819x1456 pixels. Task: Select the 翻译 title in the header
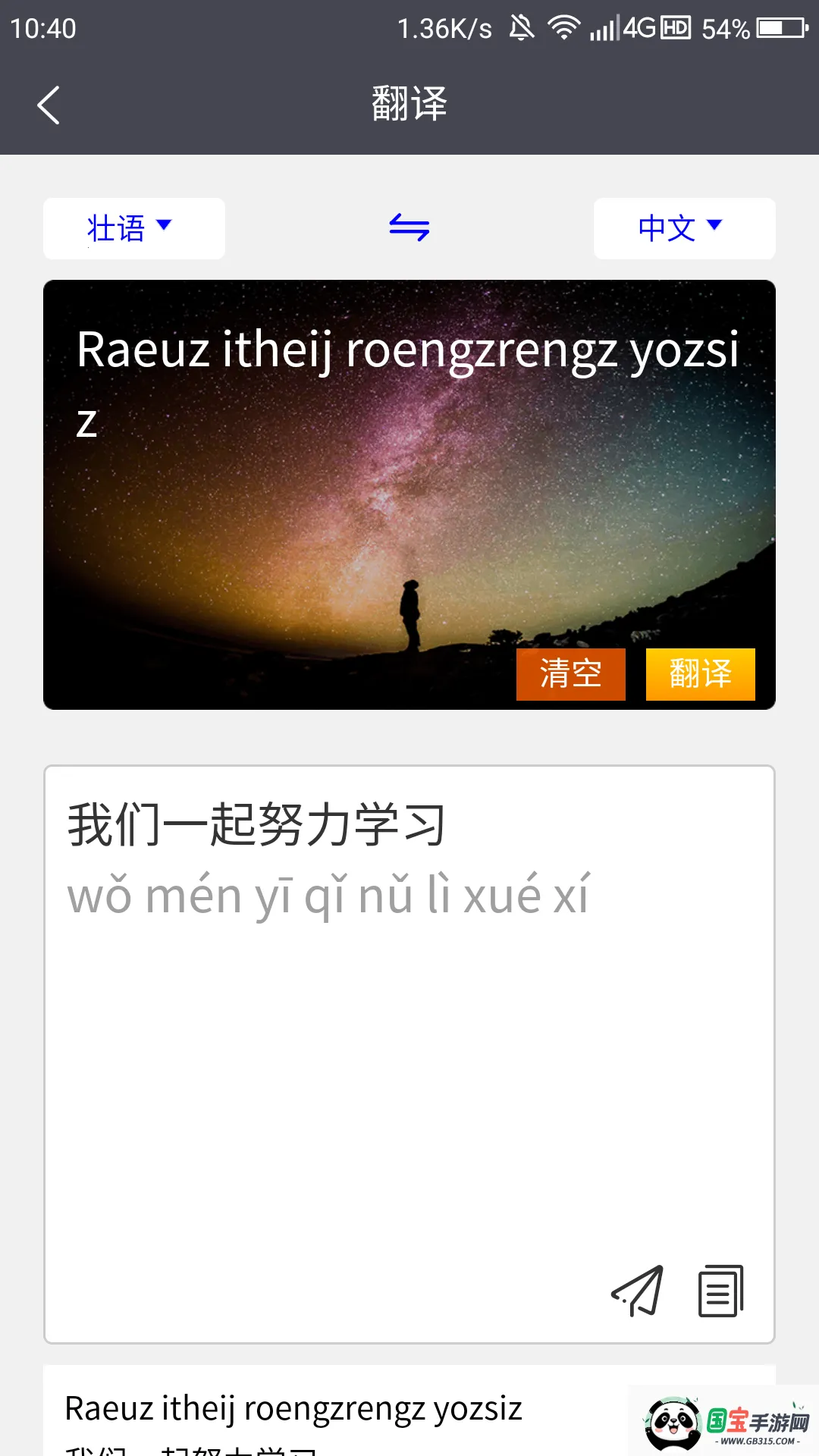pos(409,103)
